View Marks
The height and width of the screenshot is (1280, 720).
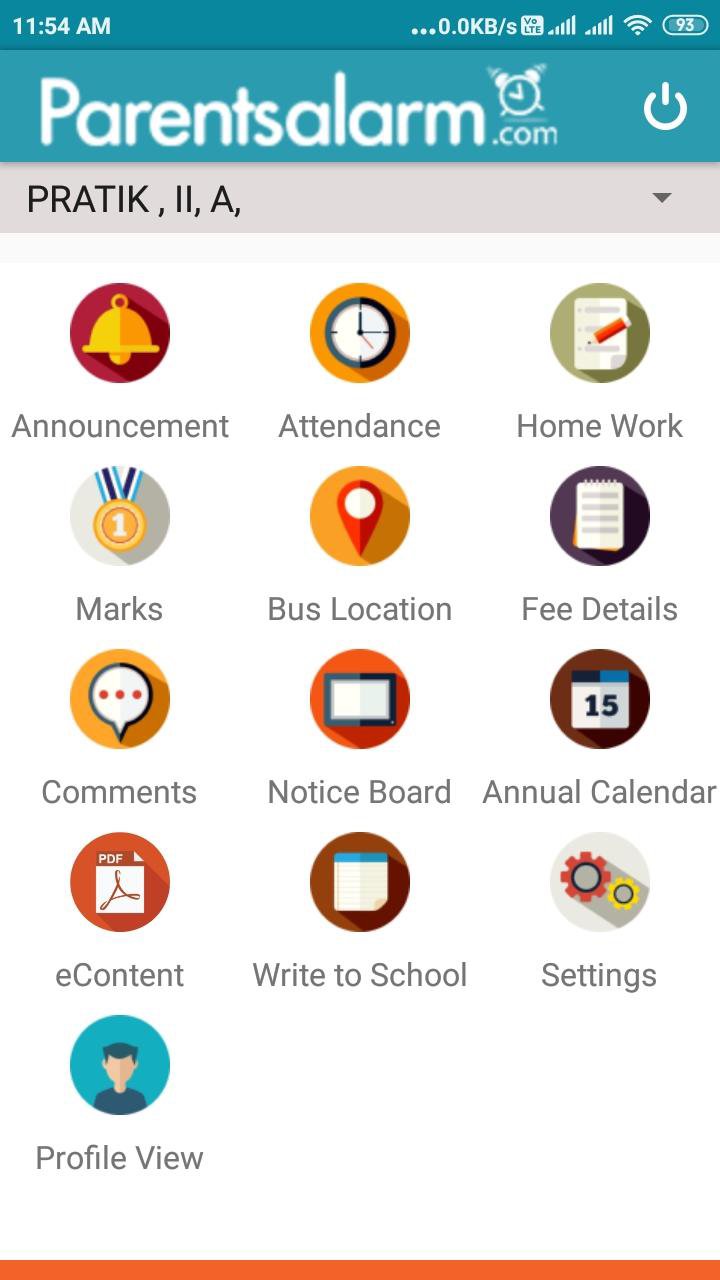pyautogui.click(x=120, y=545)
